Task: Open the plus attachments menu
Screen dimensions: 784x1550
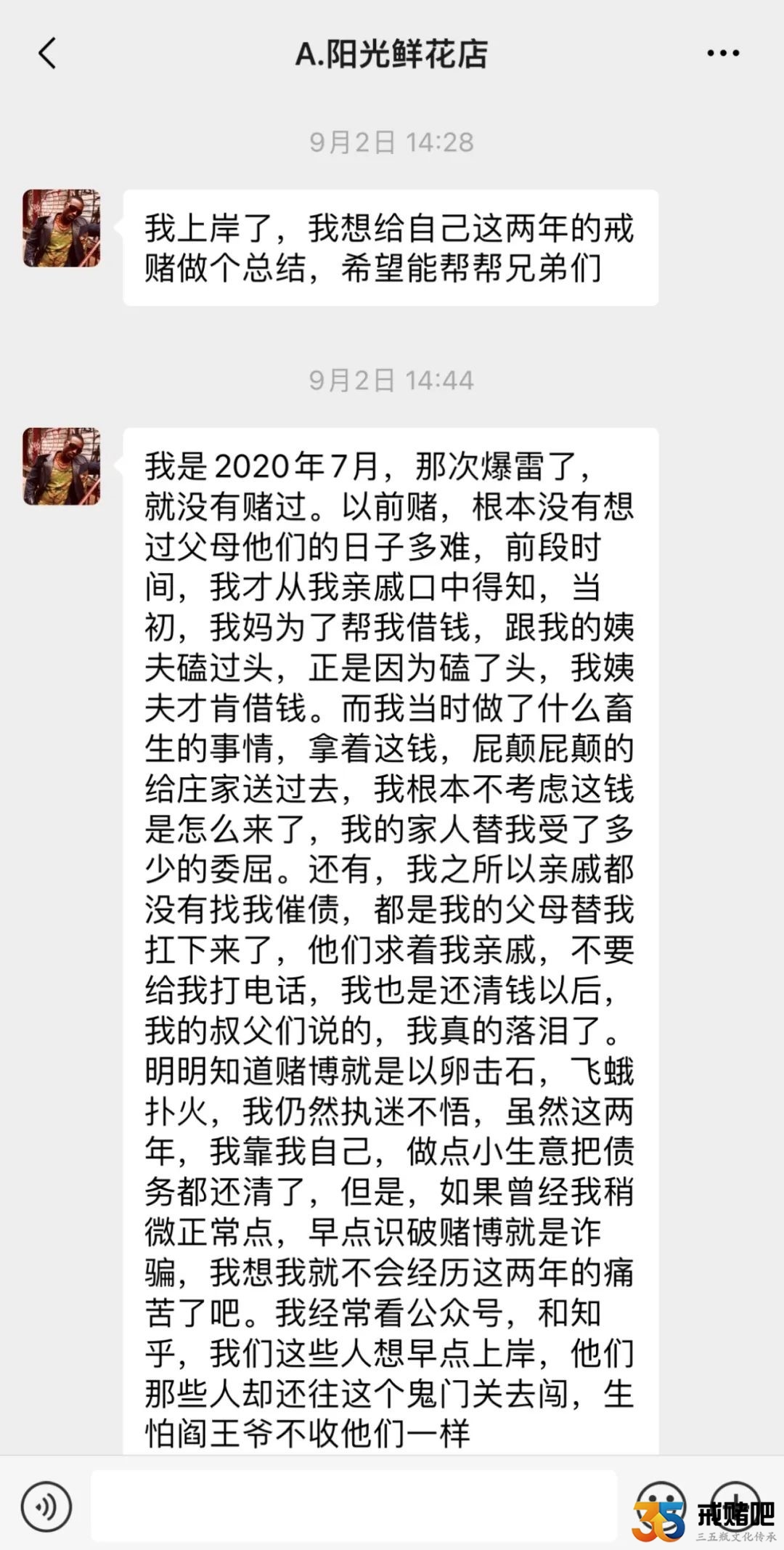Action: (x=735, y=1505)
